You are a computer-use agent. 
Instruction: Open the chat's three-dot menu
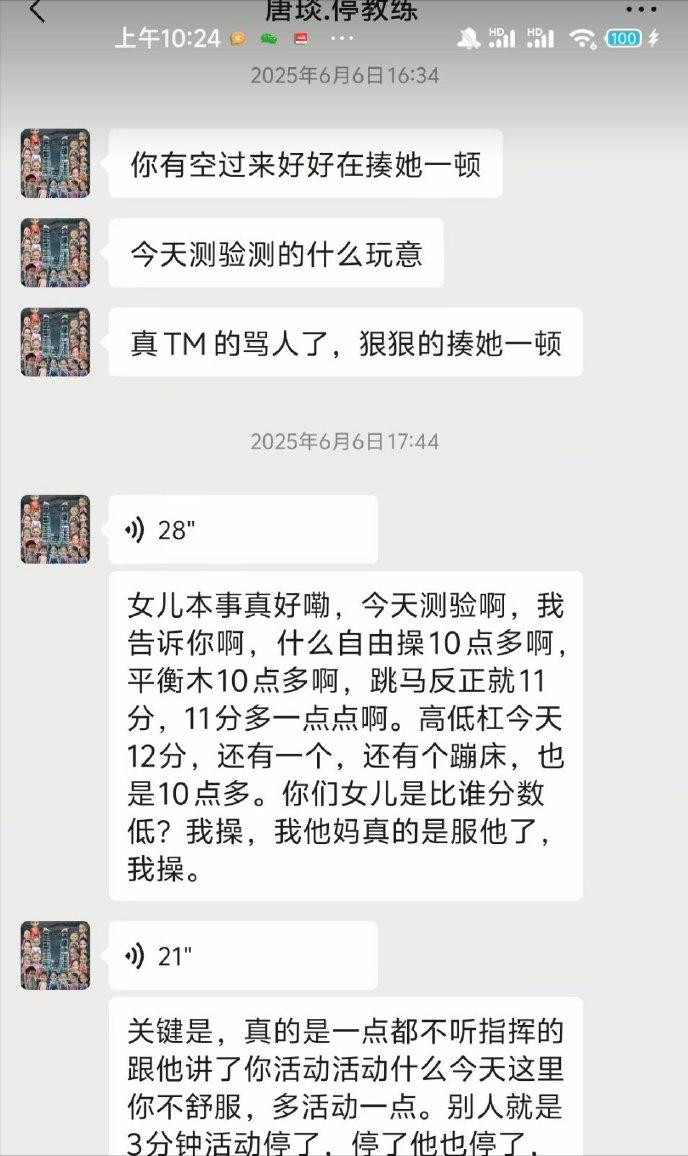click(x=641, y=9)
